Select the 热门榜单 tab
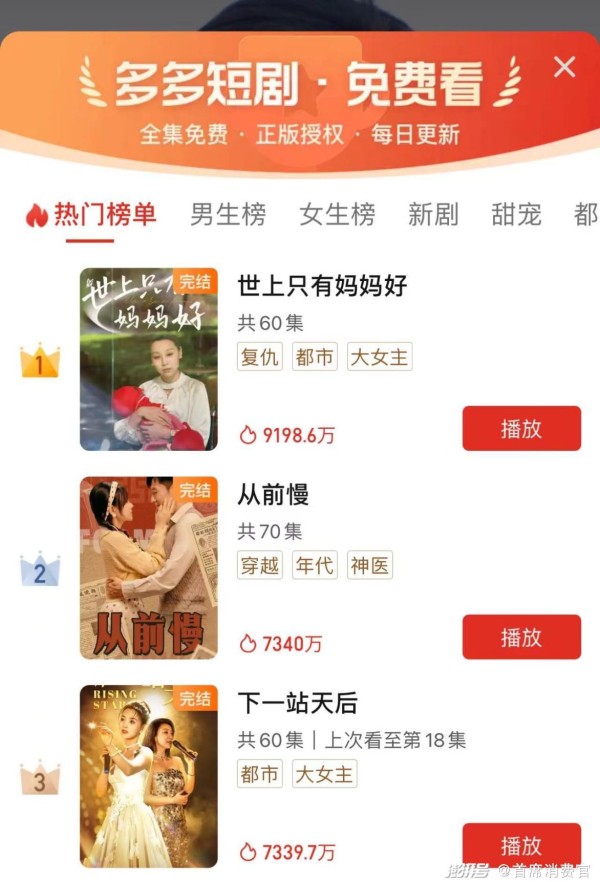 92,214
